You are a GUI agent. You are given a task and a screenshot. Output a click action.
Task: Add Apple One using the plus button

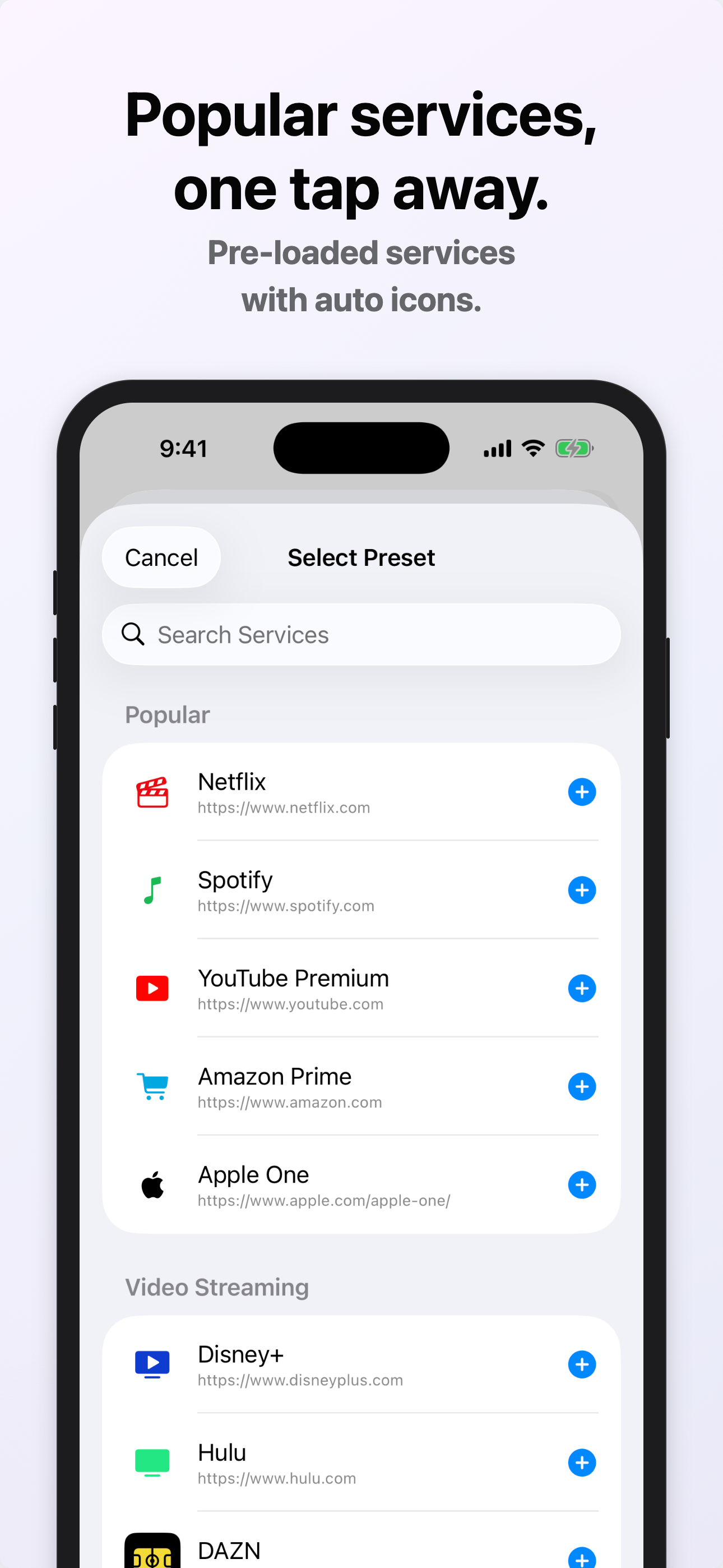(x=582, y=1184)
